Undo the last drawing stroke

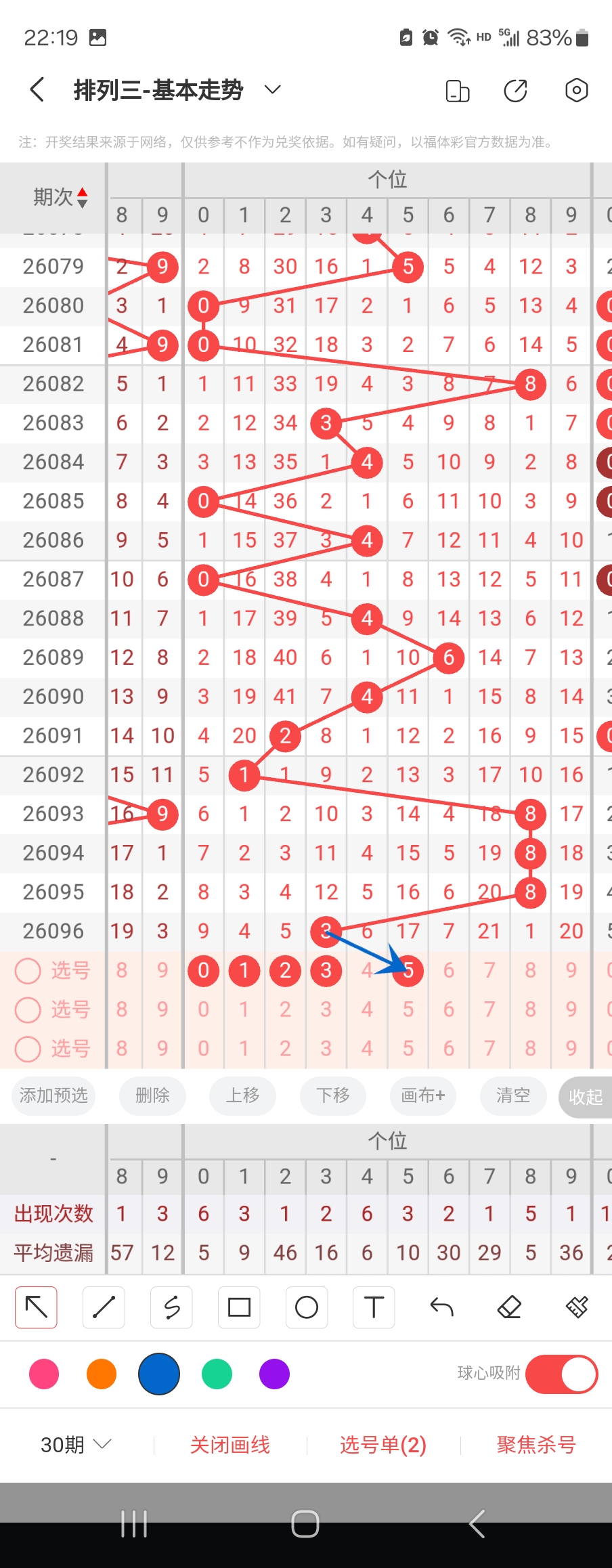tap(441, 1307)
